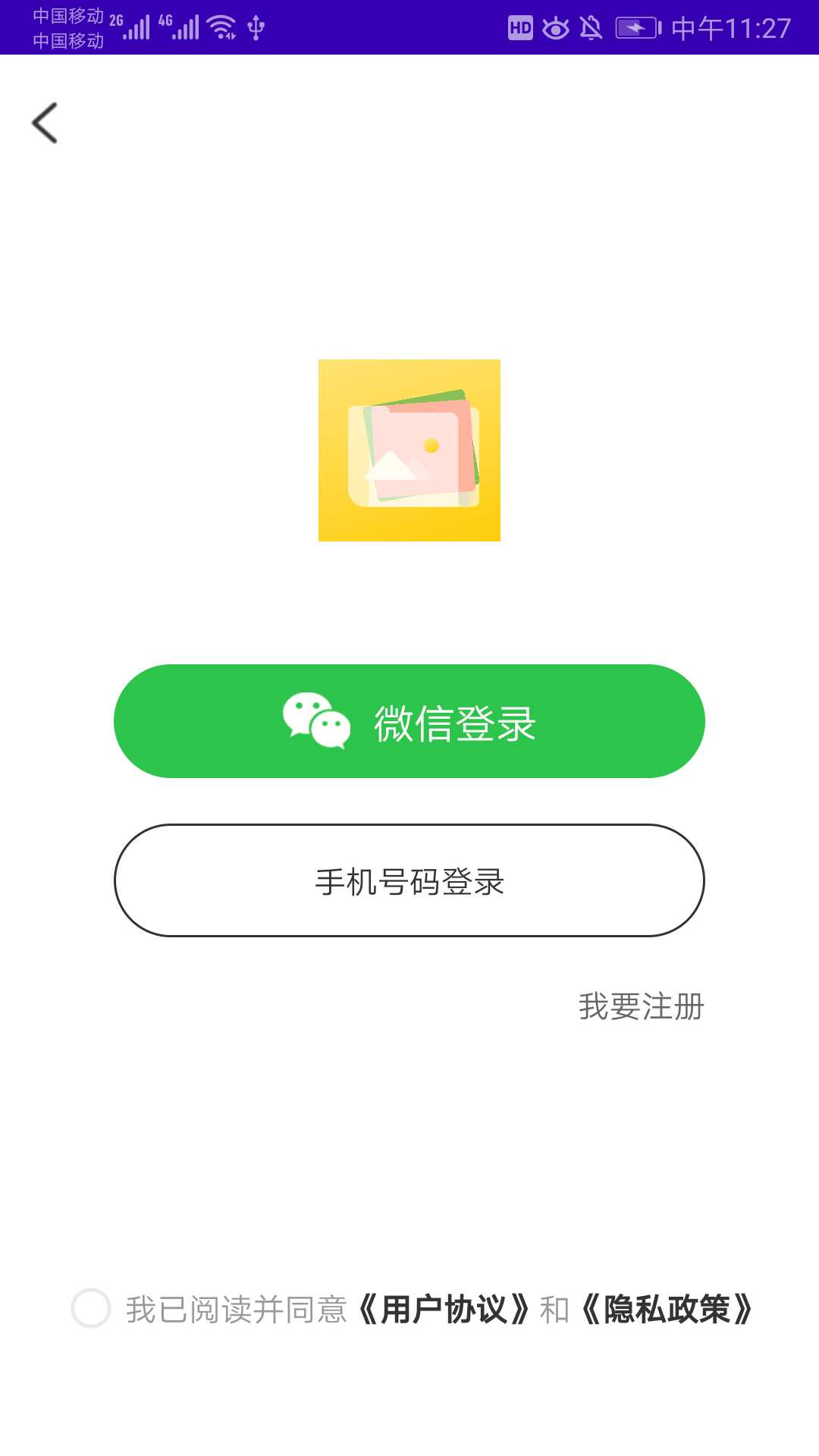Tap the HD indicator icon
Viewport: 819px width, 1456px height.
519,27
